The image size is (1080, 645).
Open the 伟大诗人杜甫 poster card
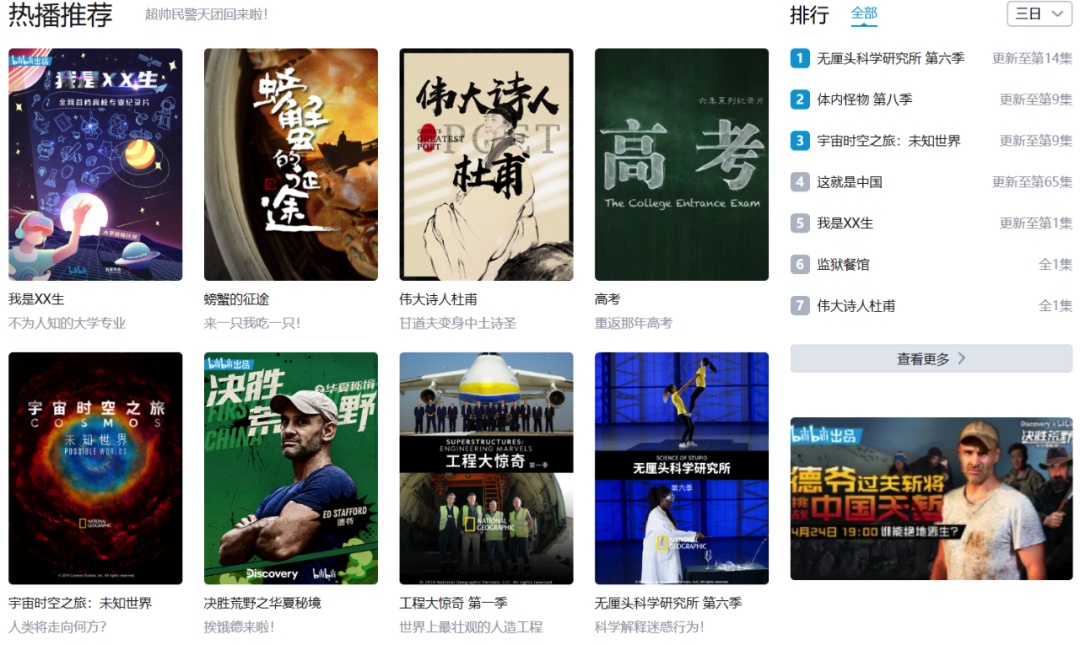486,165
